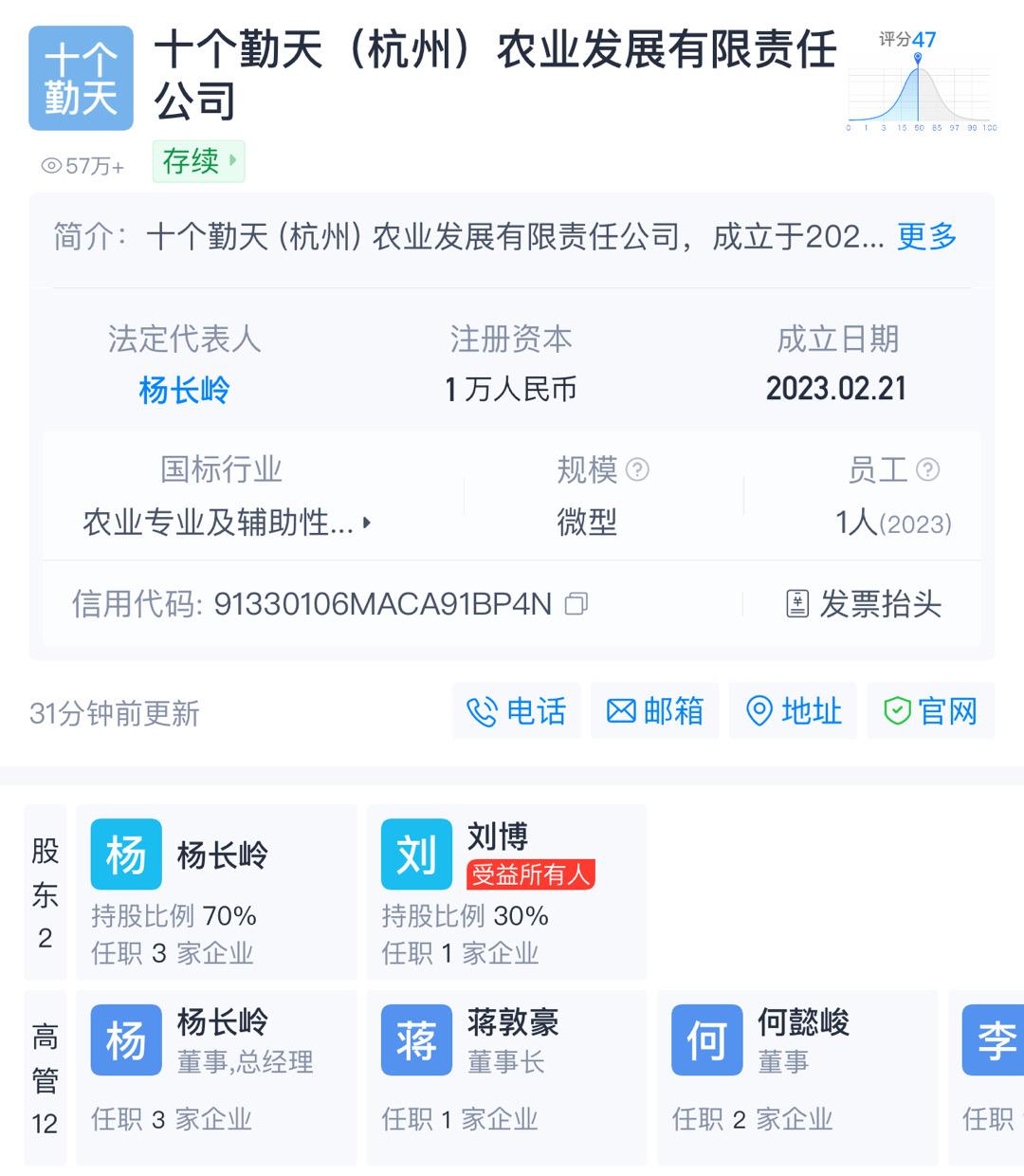Screen dimensions: 1024x1176
Task: Tap 更多 to expand the company intro
Action: tap(926, 236)
